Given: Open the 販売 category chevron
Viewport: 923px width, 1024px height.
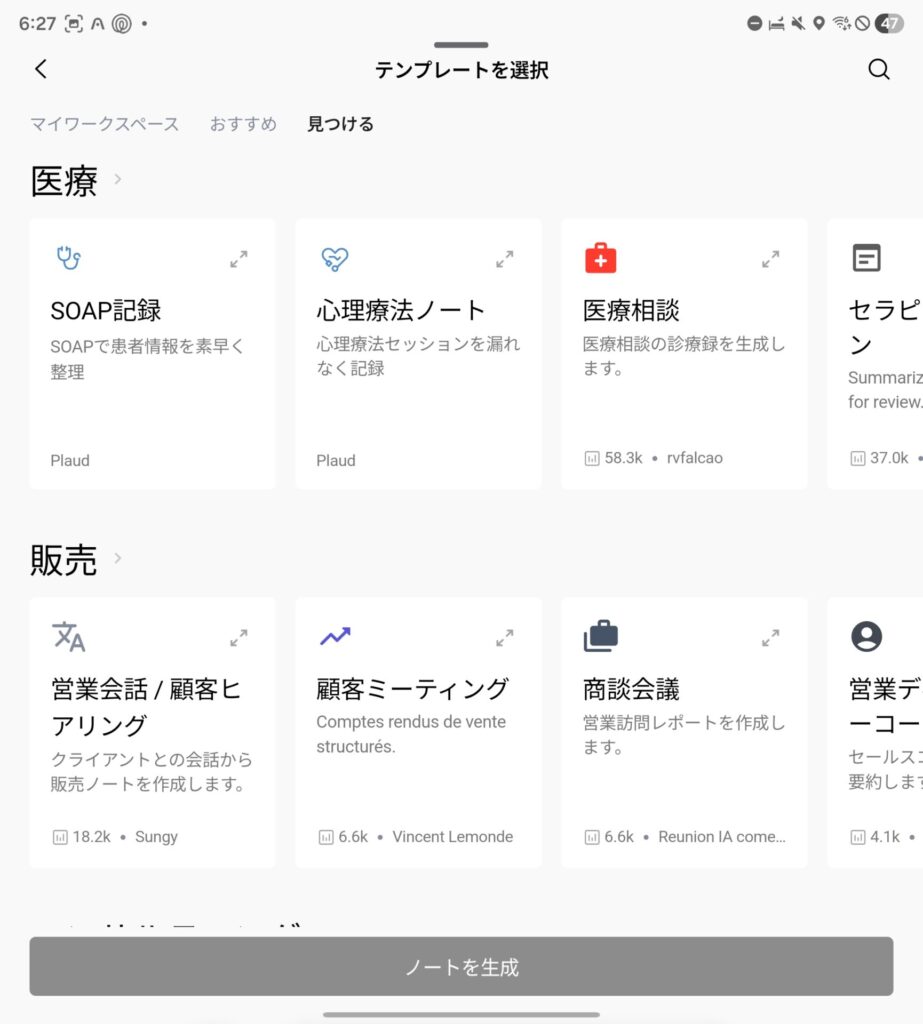Looking at the screenshot, I should pyautogui.click(x=118, y=558).
